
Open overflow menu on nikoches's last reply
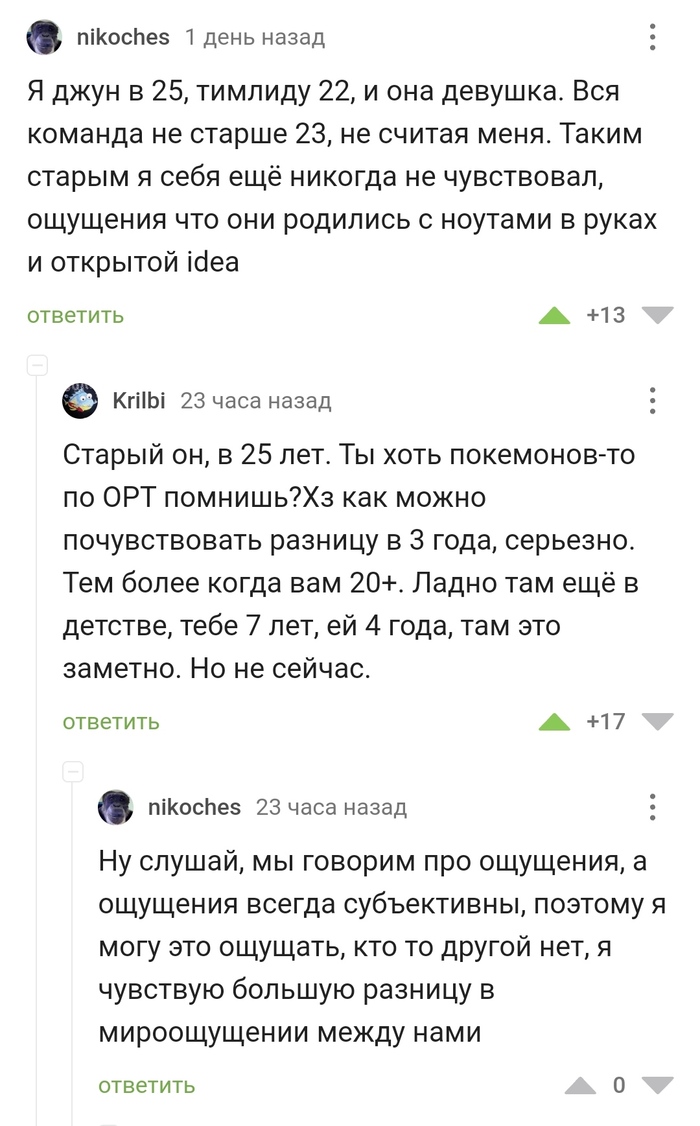652,807
